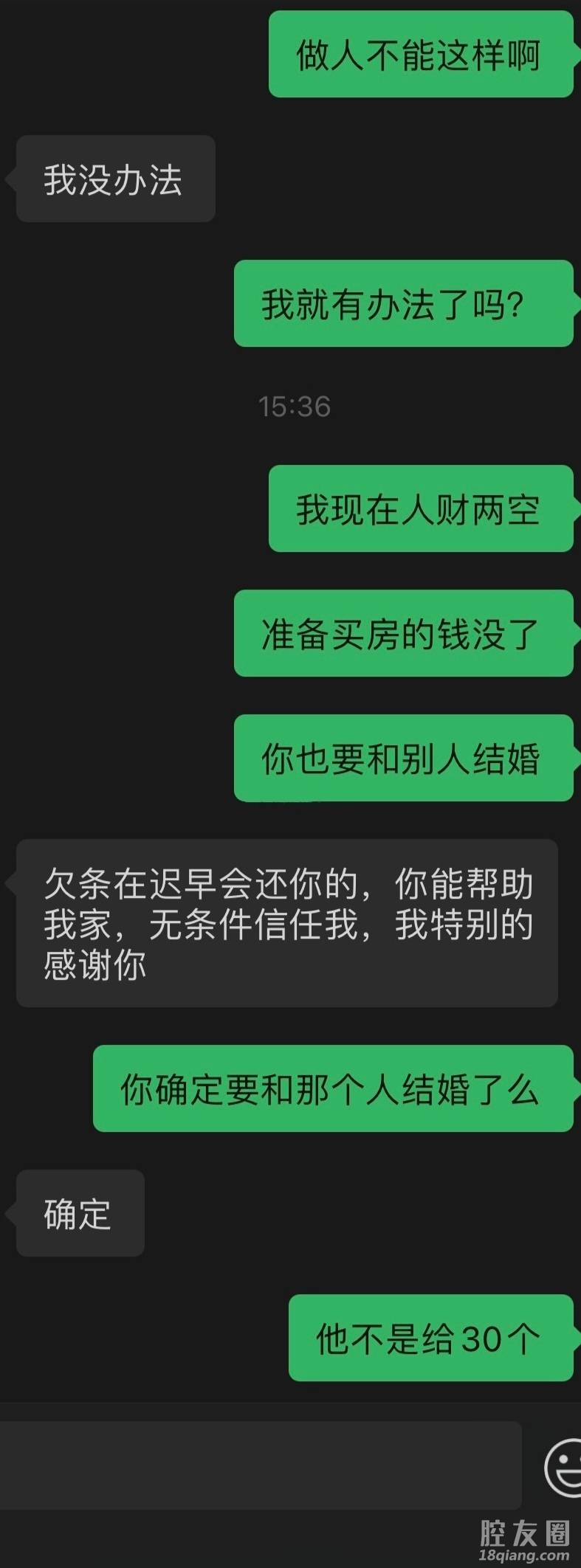The image size is (581, 1568).
Task: Focus the message input field
Action: pyautogui.click(x=258, y=1465)
